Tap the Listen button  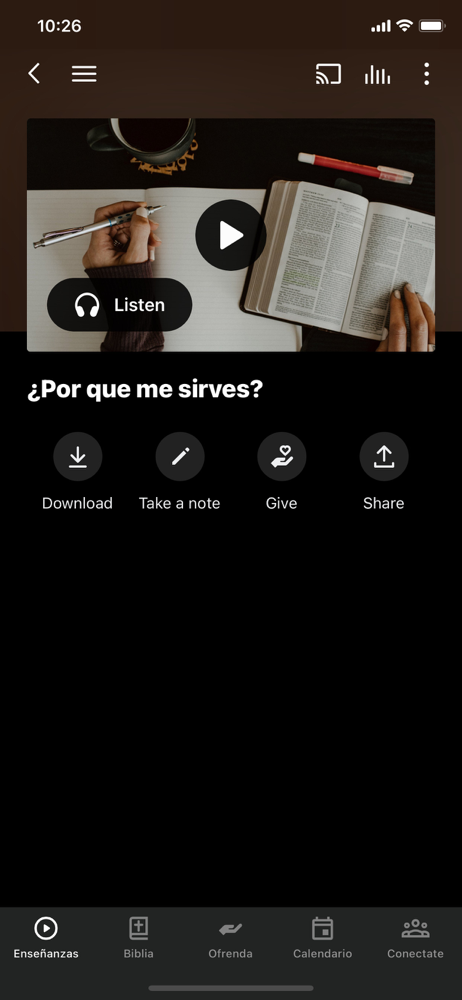point(119,305)
